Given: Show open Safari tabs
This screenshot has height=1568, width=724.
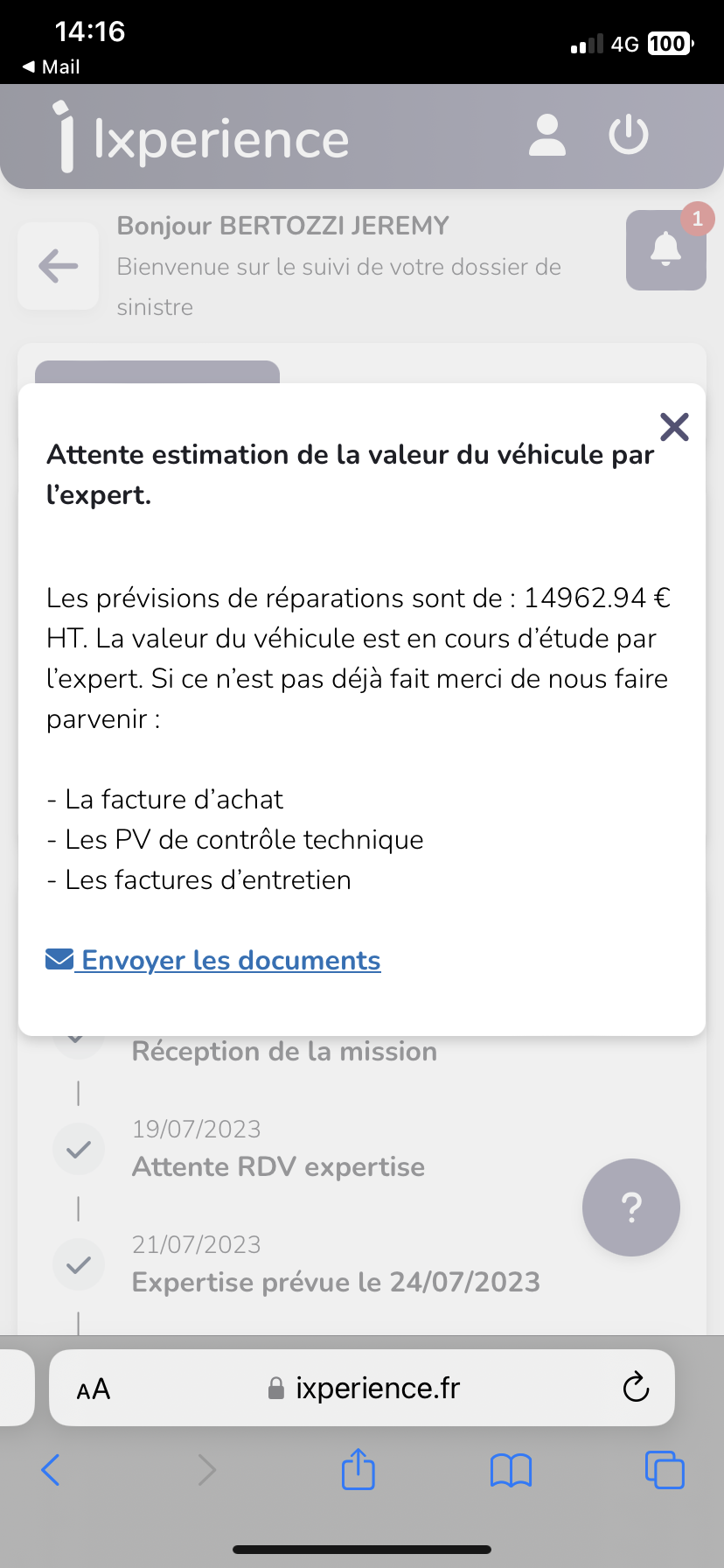Looking at the screenshot, I should pos(664,1470).
